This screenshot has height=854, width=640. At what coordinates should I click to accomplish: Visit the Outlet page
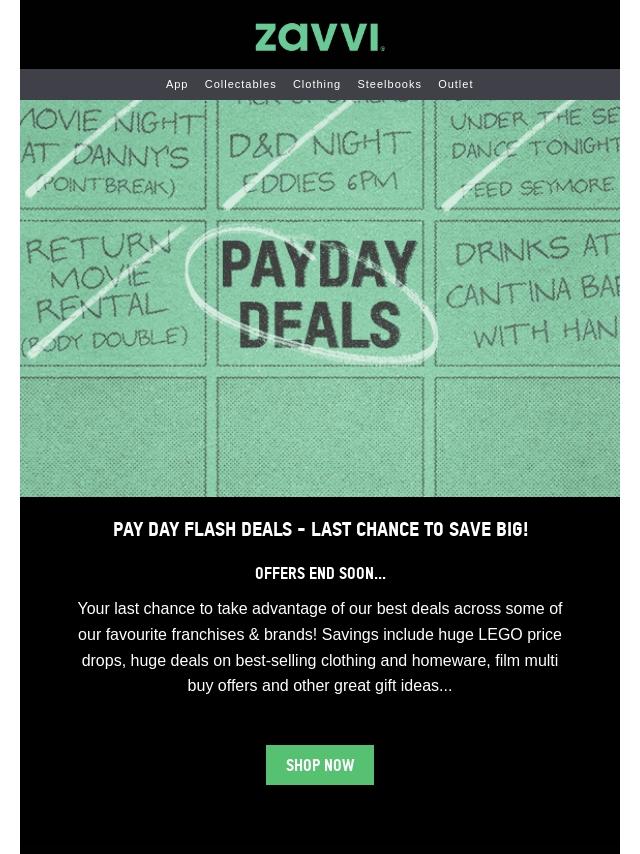pyautogui.click(x=455, y=85)
